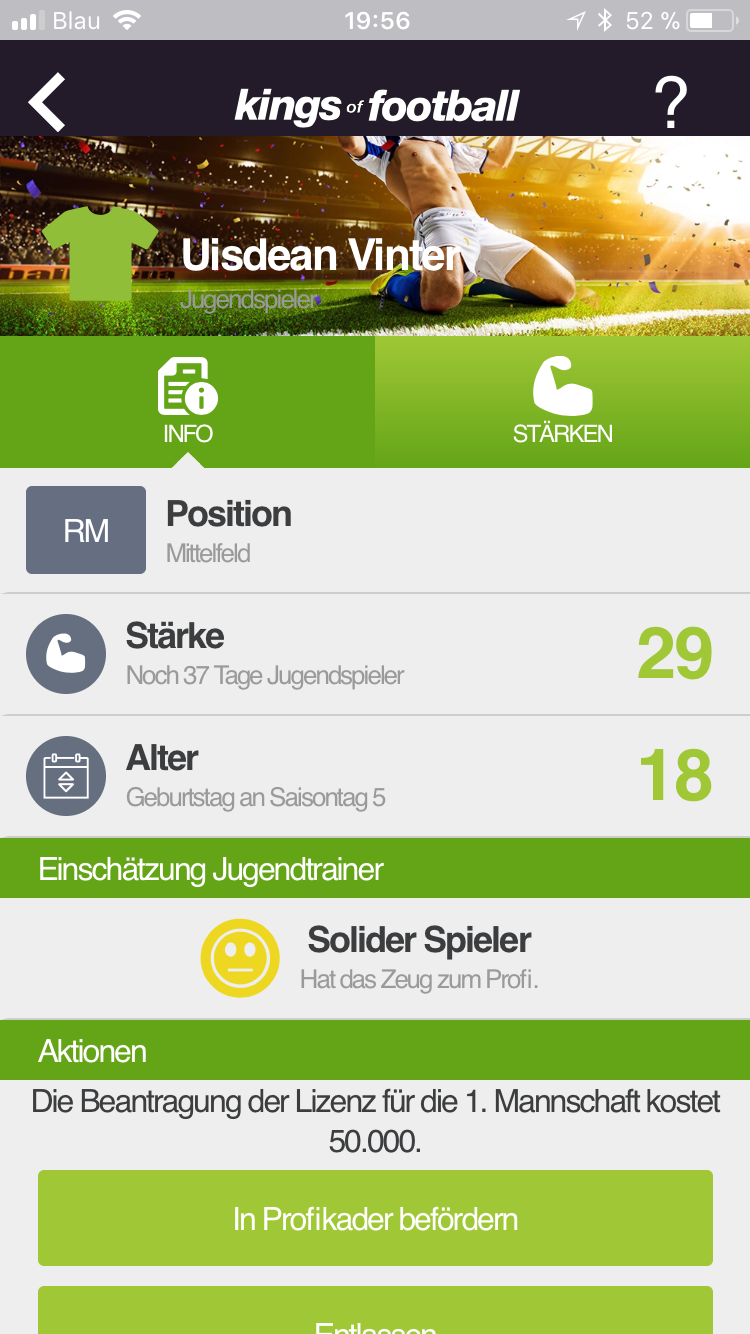Image resolution: width=750 pixels, height=1334 pixels.
Task: Select the Info tab
Action: (x=188, y=401)
